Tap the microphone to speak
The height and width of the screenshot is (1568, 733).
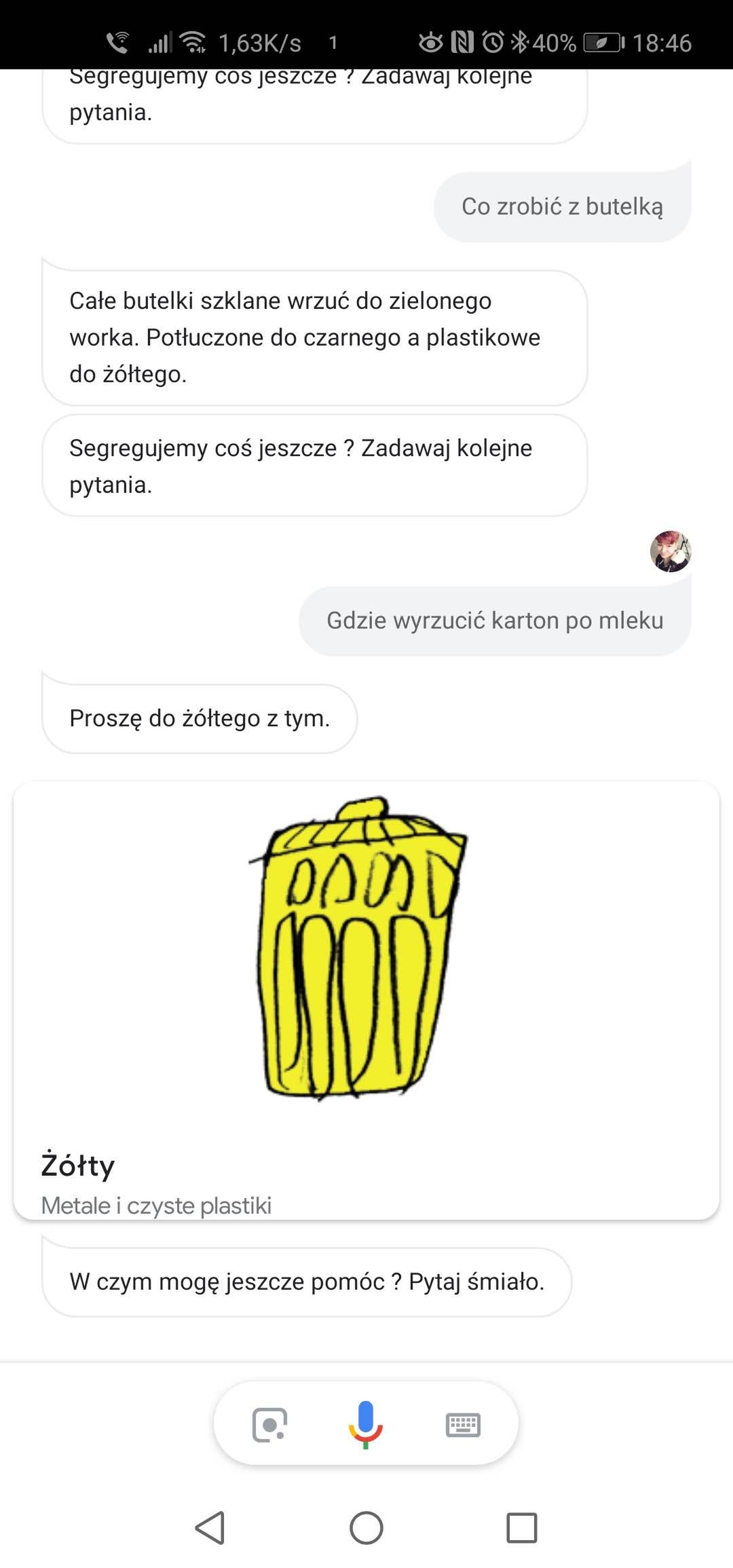(x=366, y=1423)
